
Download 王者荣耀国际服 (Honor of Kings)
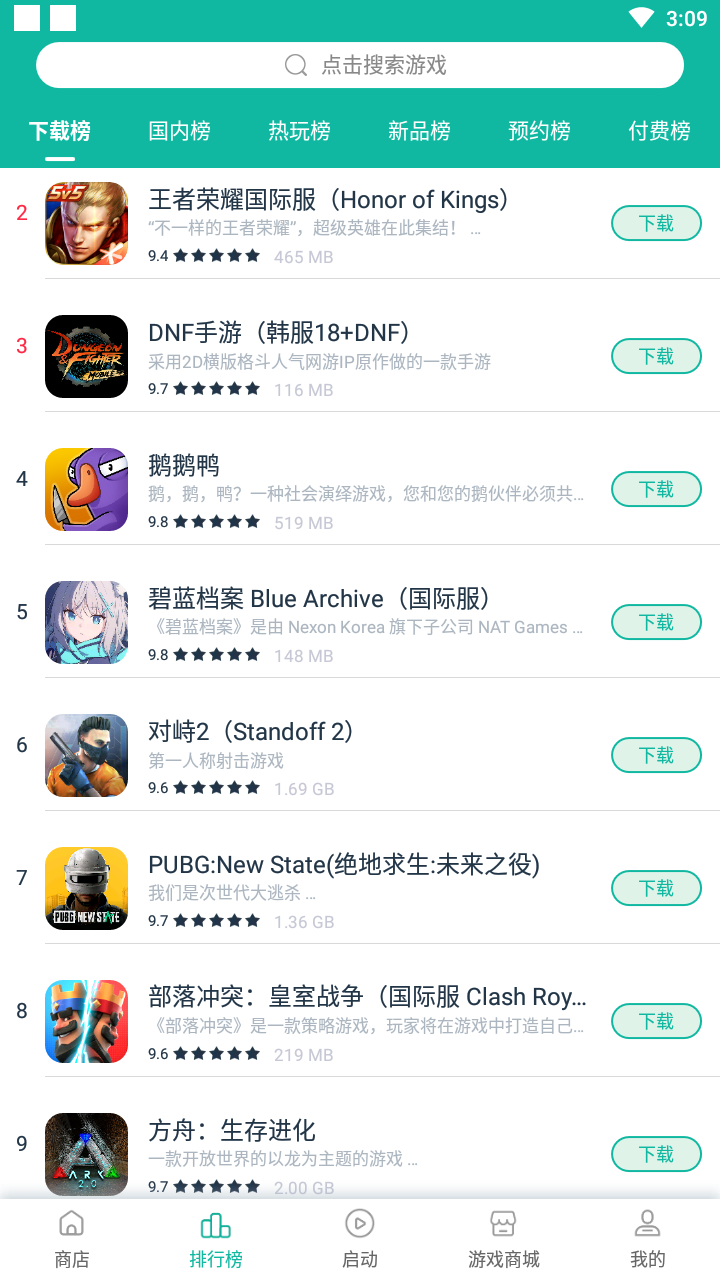point(656,223)
